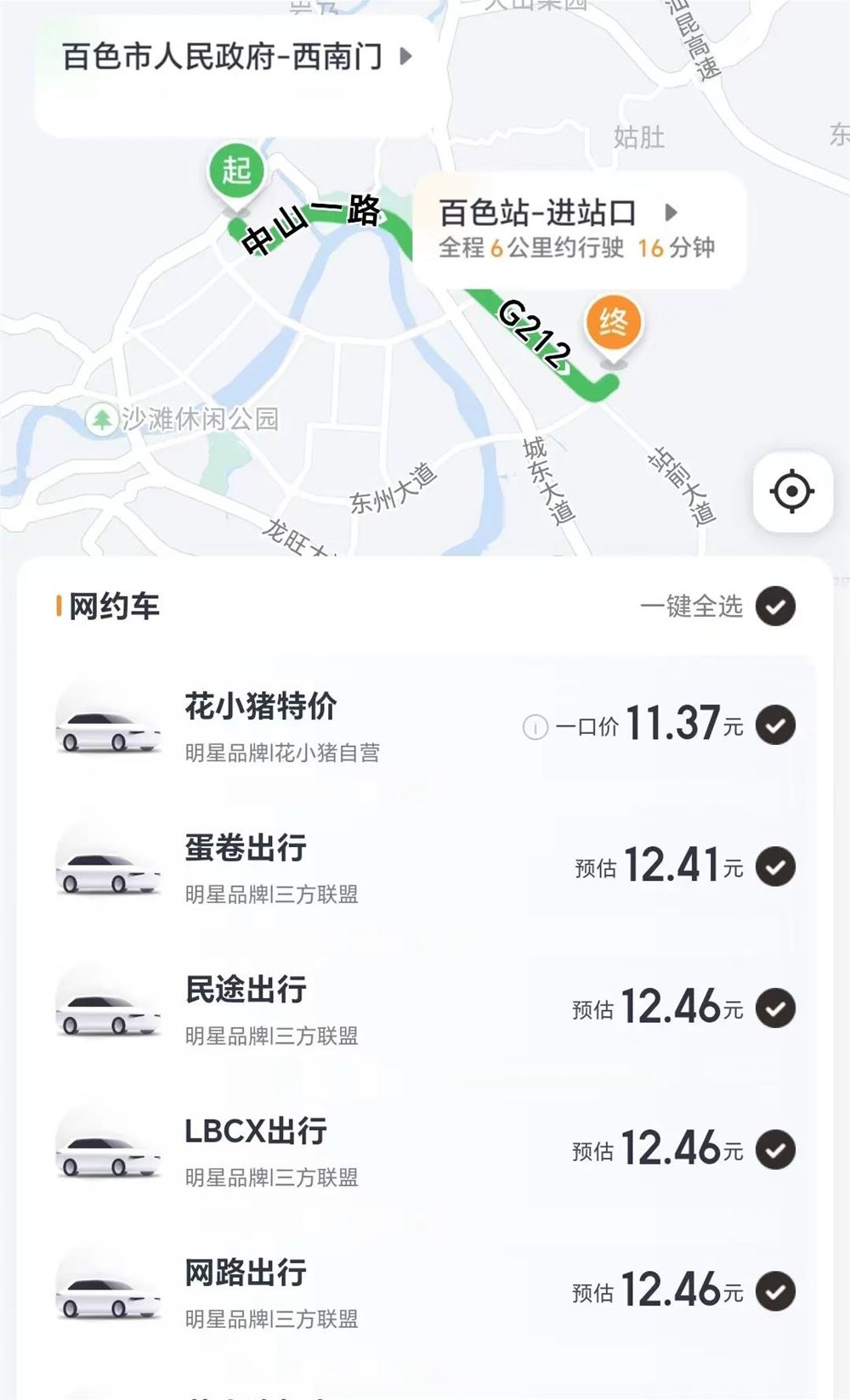Tap the G212 road label on route
This screenshot has width=850, height=1400.
tap(531, 334)
